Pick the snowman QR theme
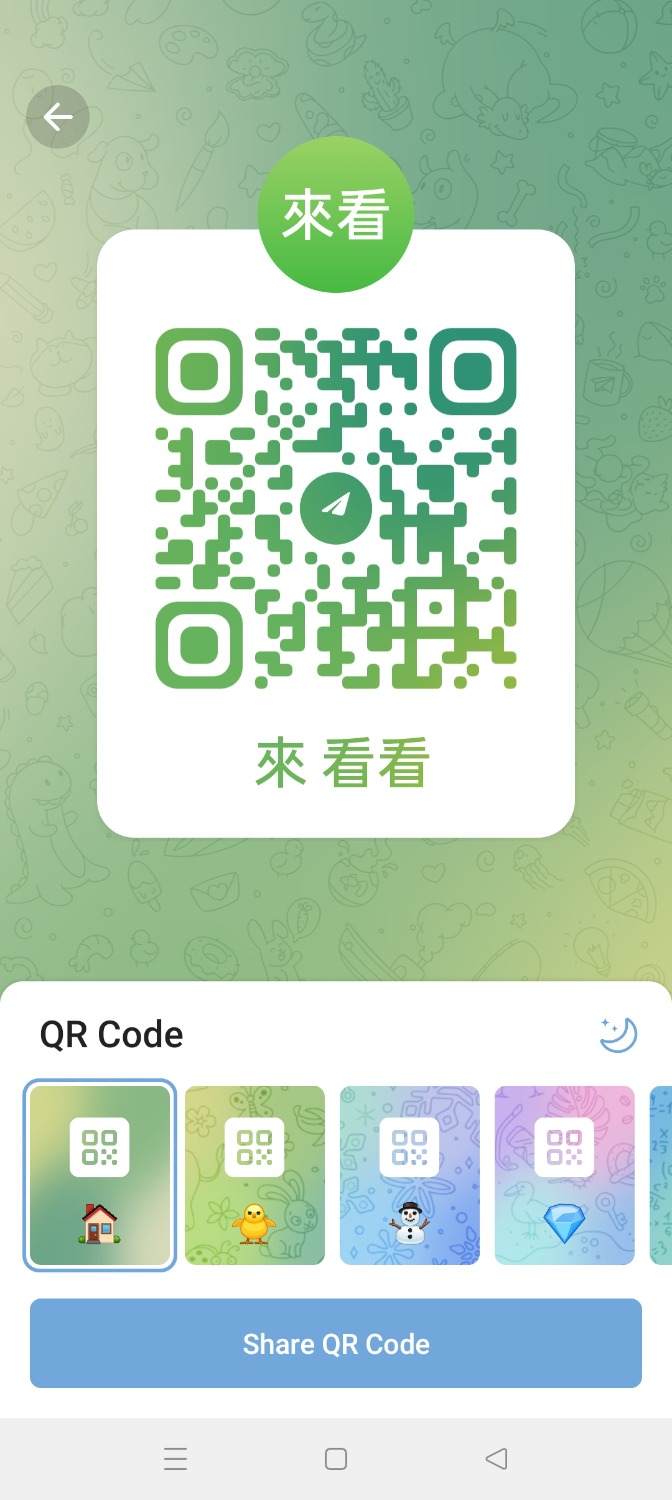 (410, 1175)
